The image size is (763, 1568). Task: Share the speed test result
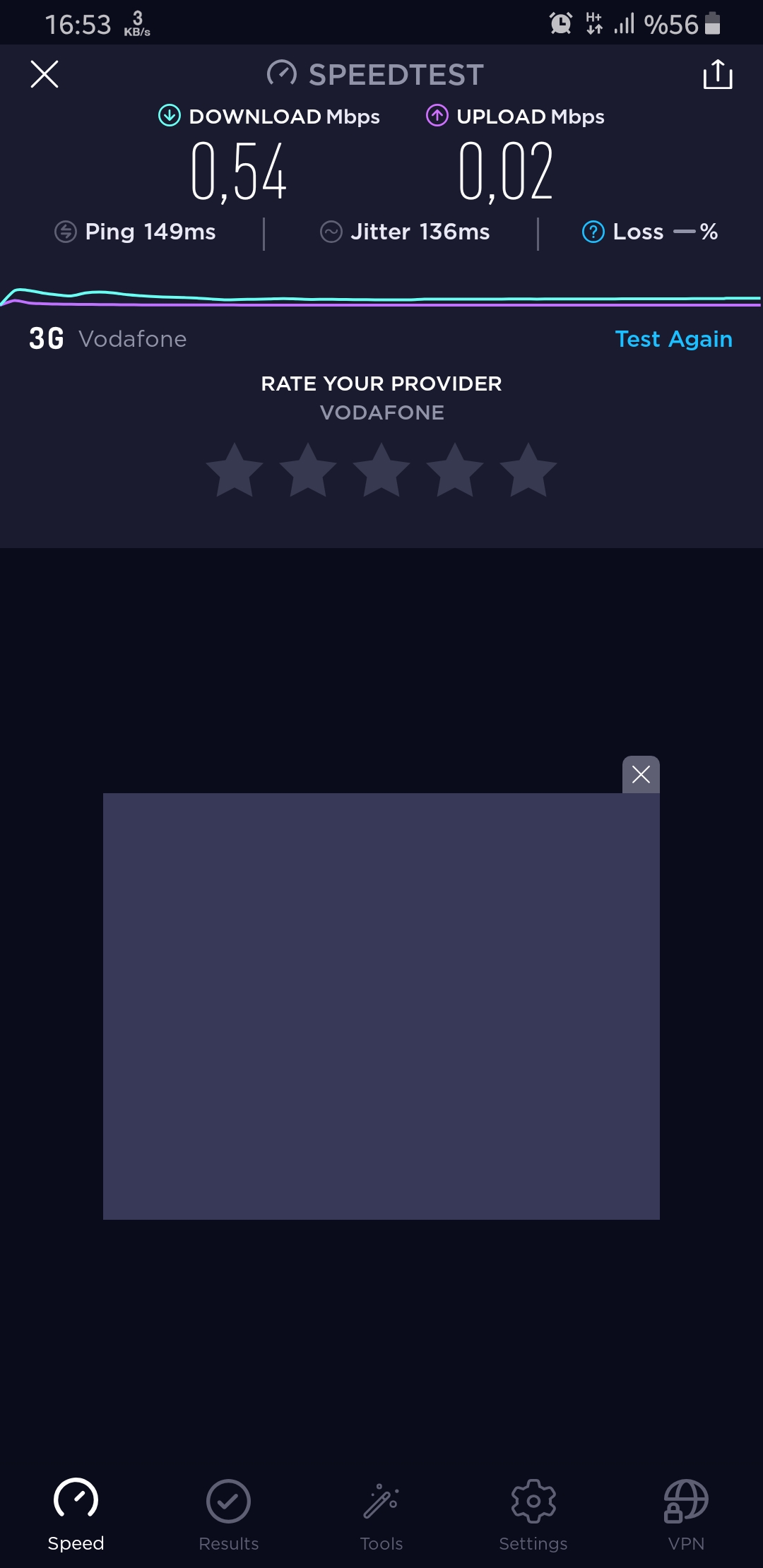coord(718,74)
